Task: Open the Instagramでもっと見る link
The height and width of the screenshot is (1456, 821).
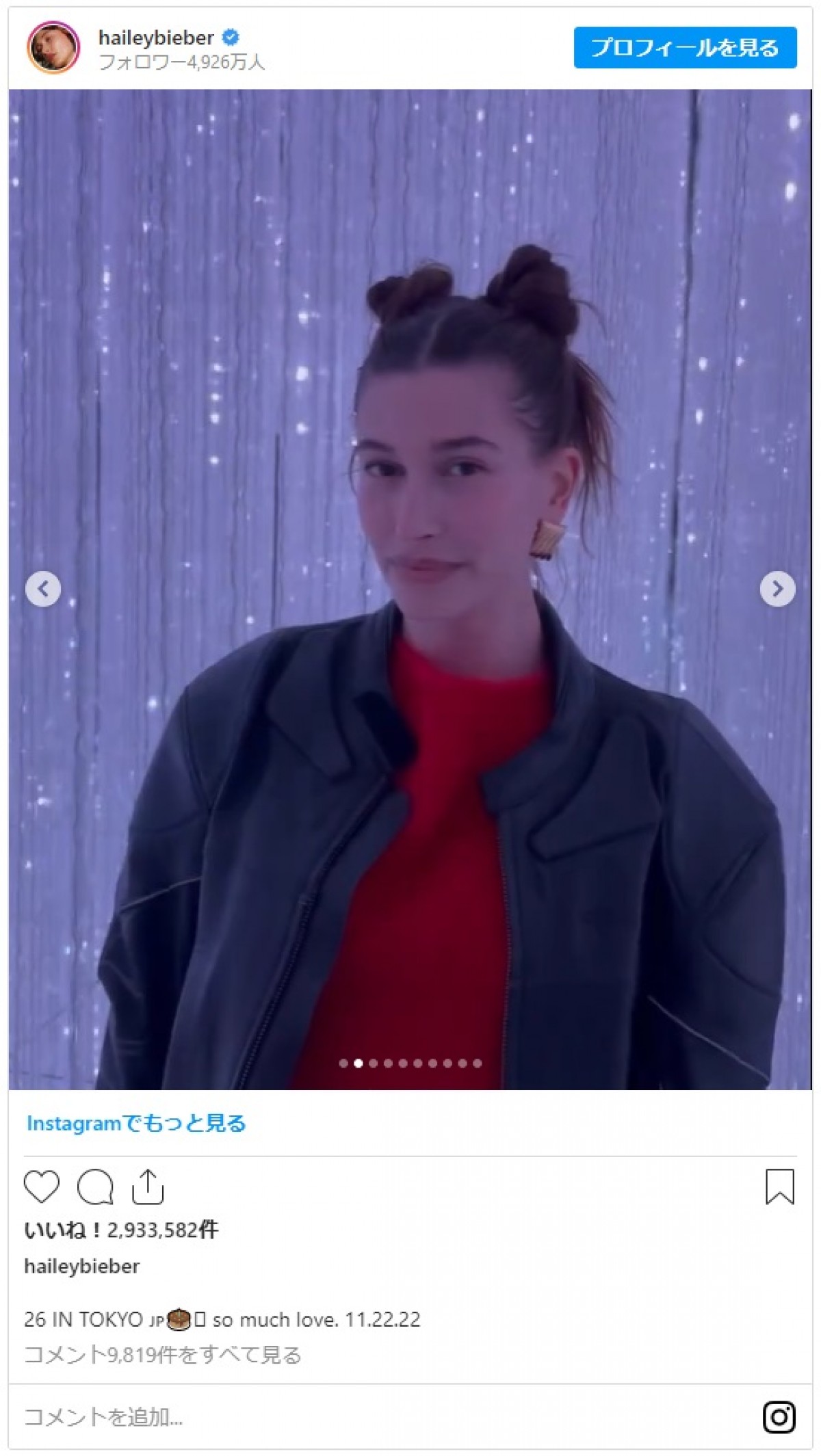Action: [x=136, y=1123]
